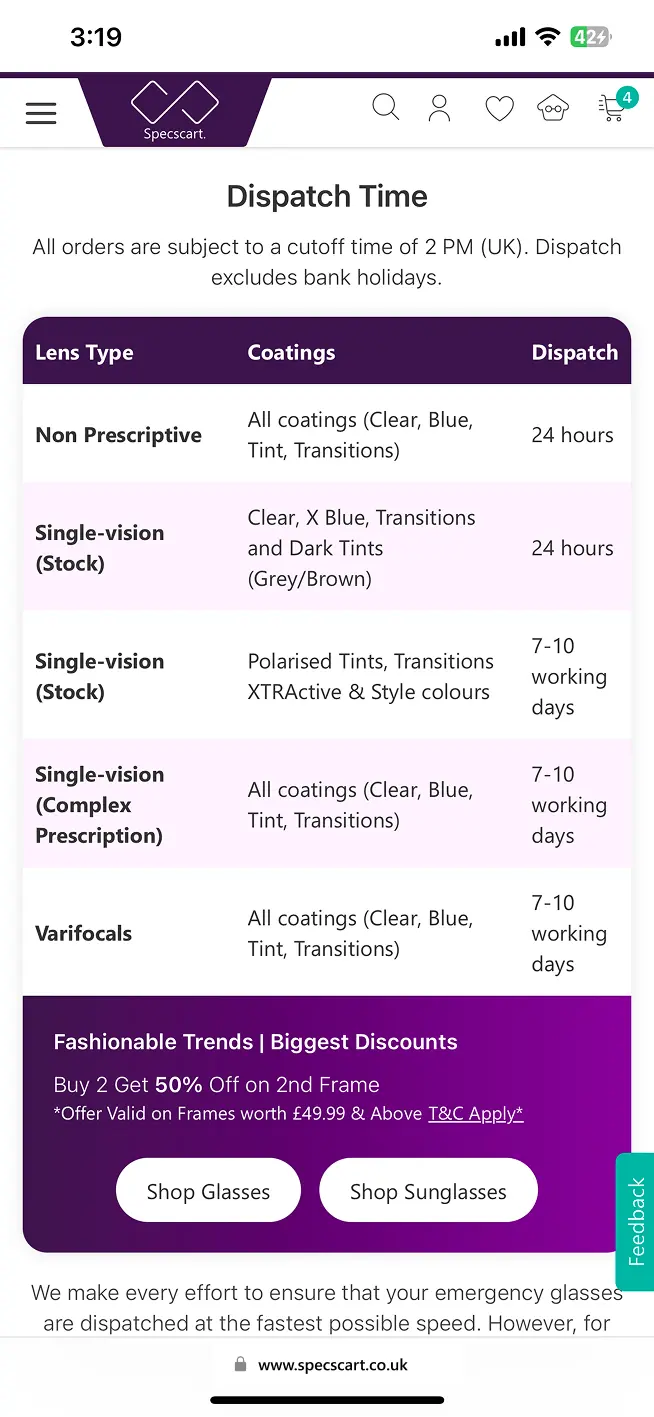This screenshot has width=654, height=1417.
Task: Open the search icon
Action: click(x=386, y=108)
